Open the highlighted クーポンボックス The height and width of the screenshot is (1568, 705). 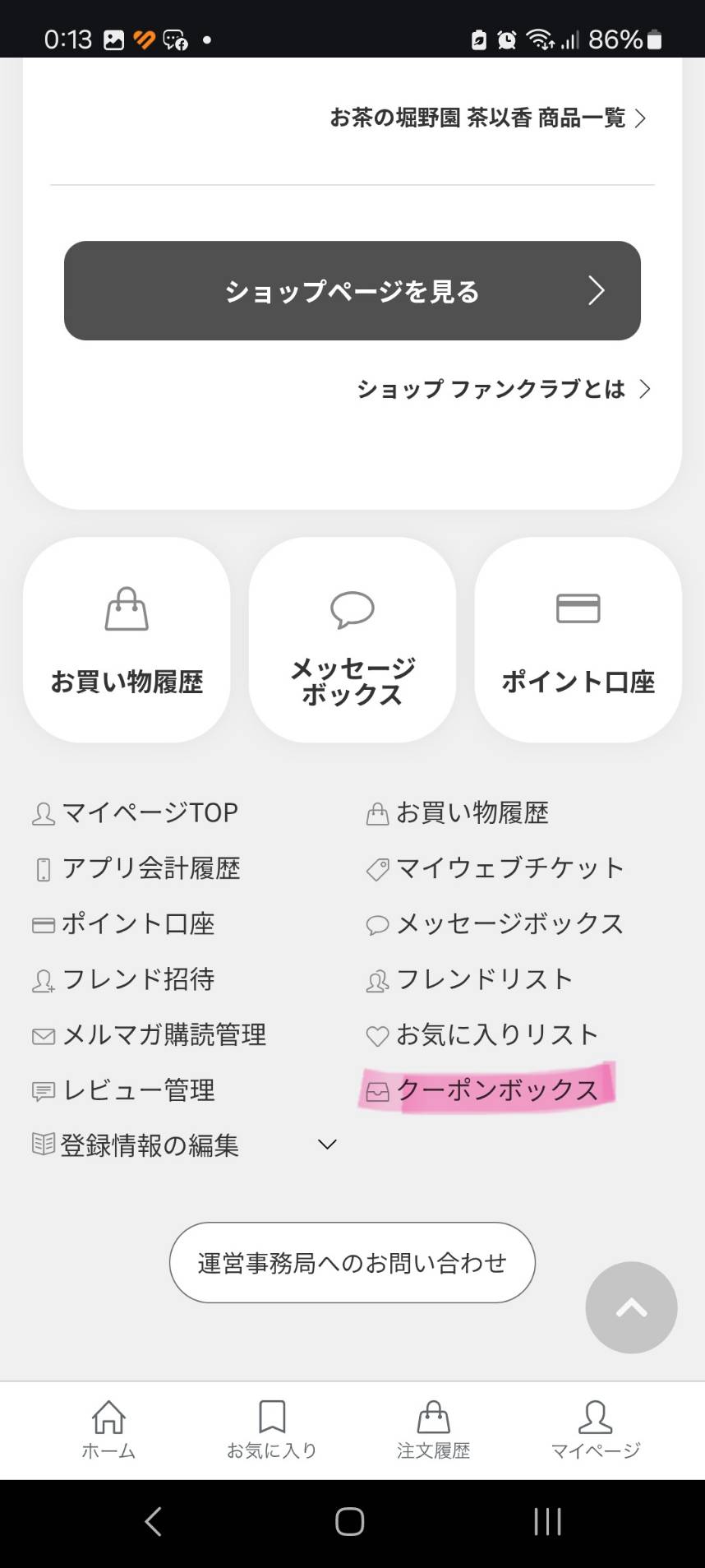[x=483, y=1090]
